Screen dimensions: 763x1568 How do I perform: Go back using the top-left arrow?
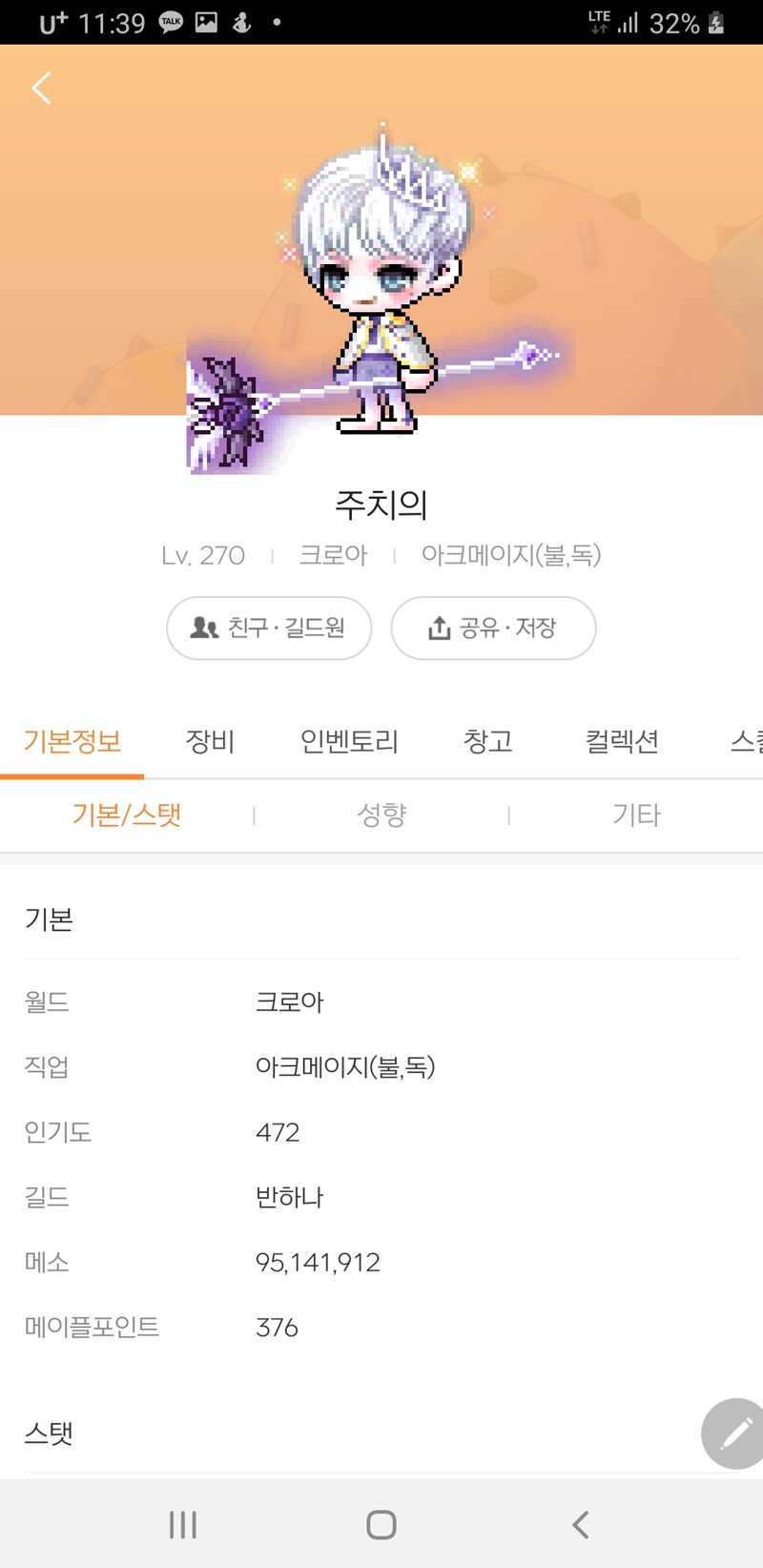pyautogui.click(x=41, y=88)
